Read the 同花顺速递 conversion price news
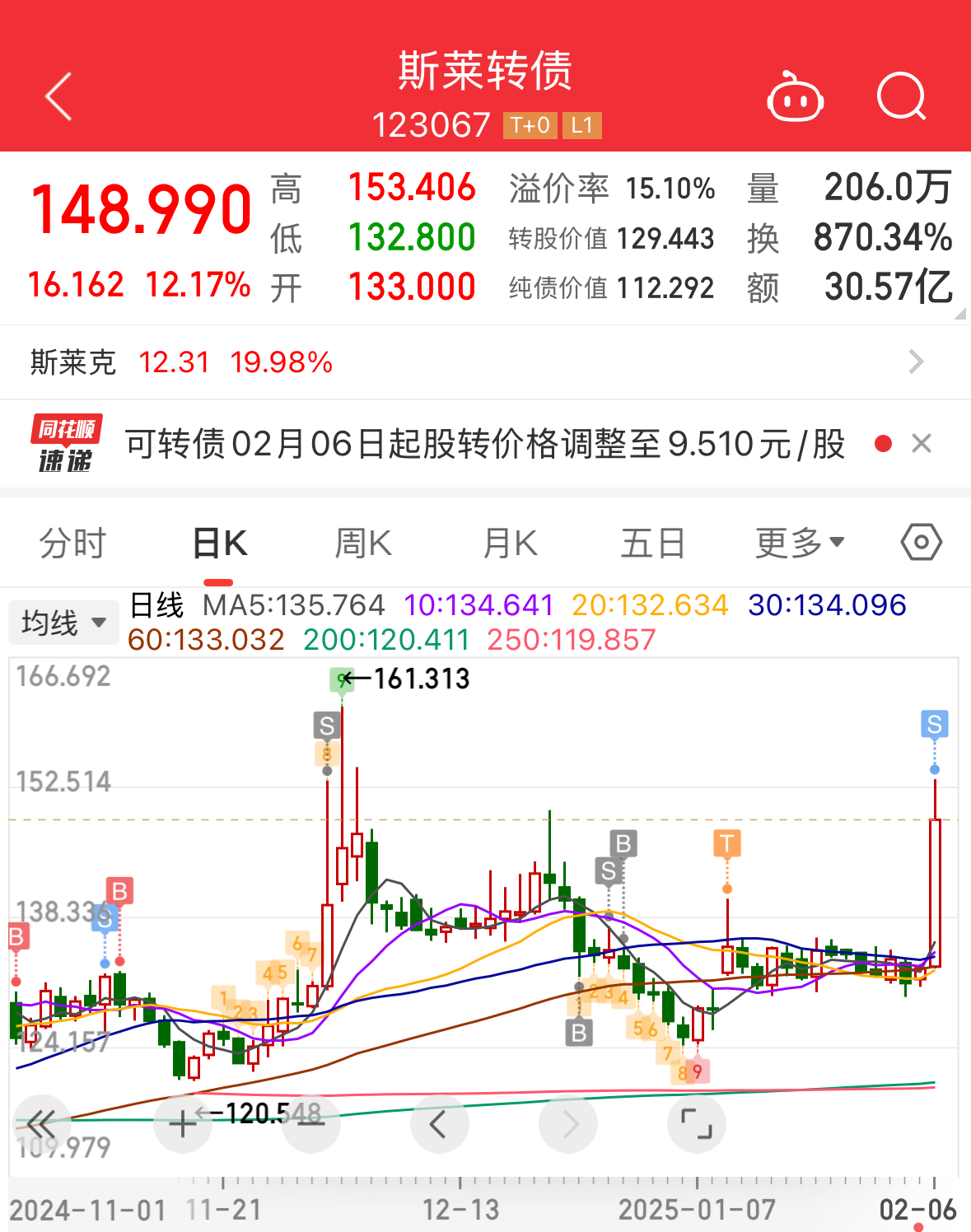The image size is (971, 1232). (x=484, y=444)
